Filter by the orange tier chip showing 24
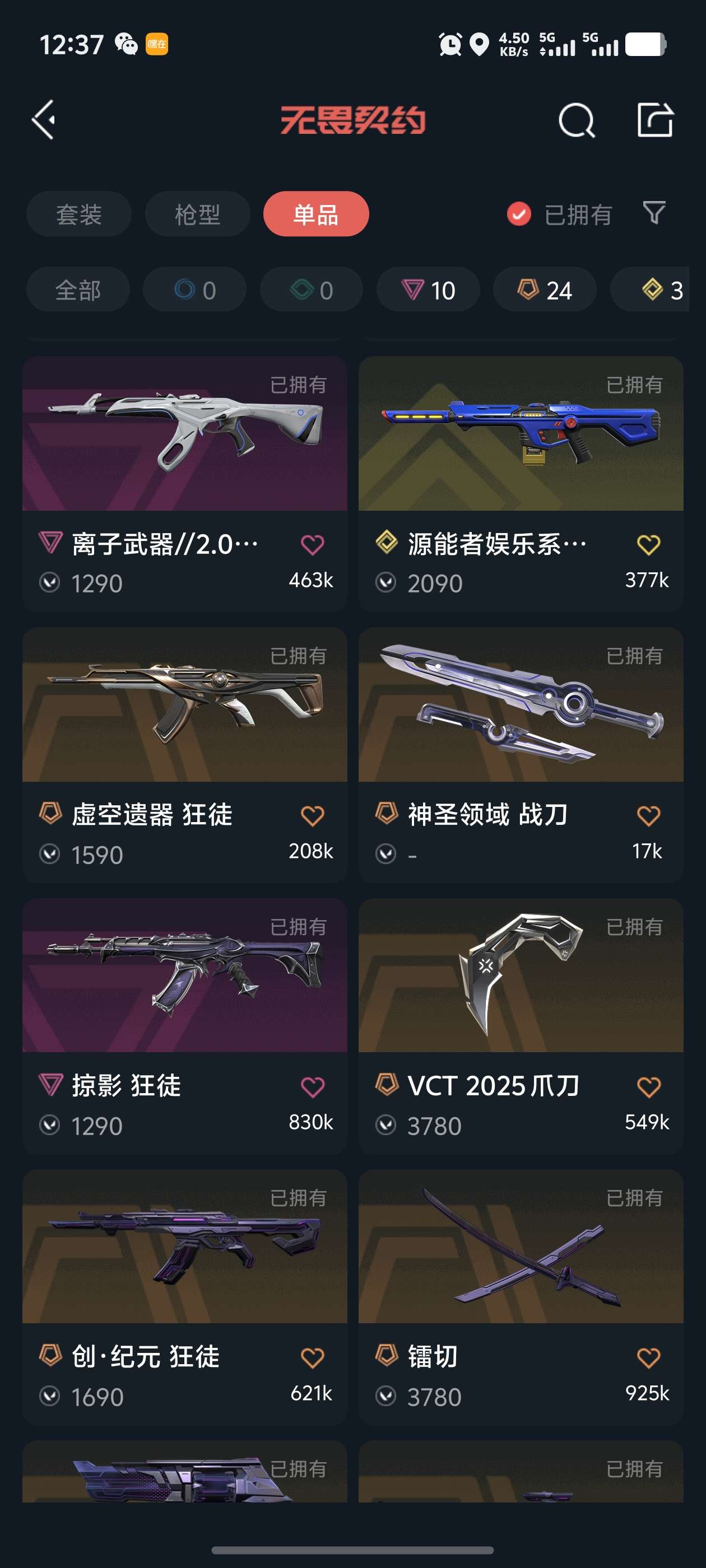 545,290
